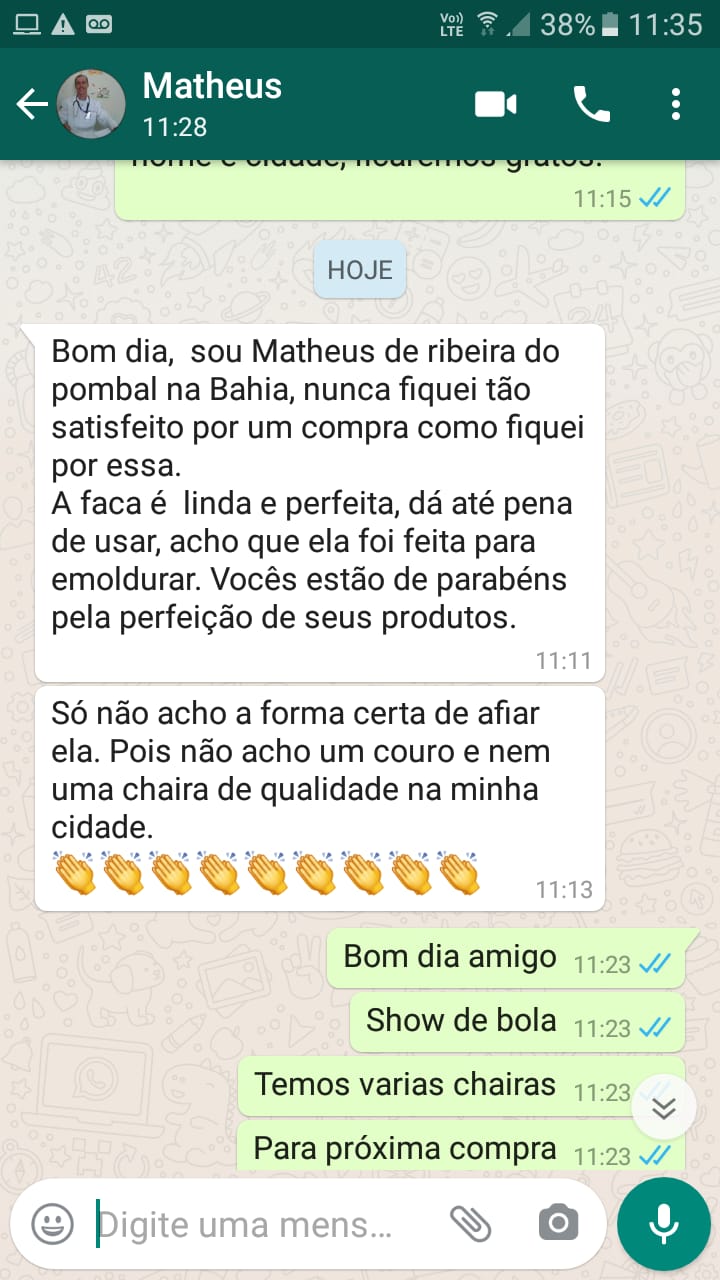Image resolution: width=720 pixels, height=1280 pixels.
Task: Go back to the chats list
Action: [x=32, y=104]
